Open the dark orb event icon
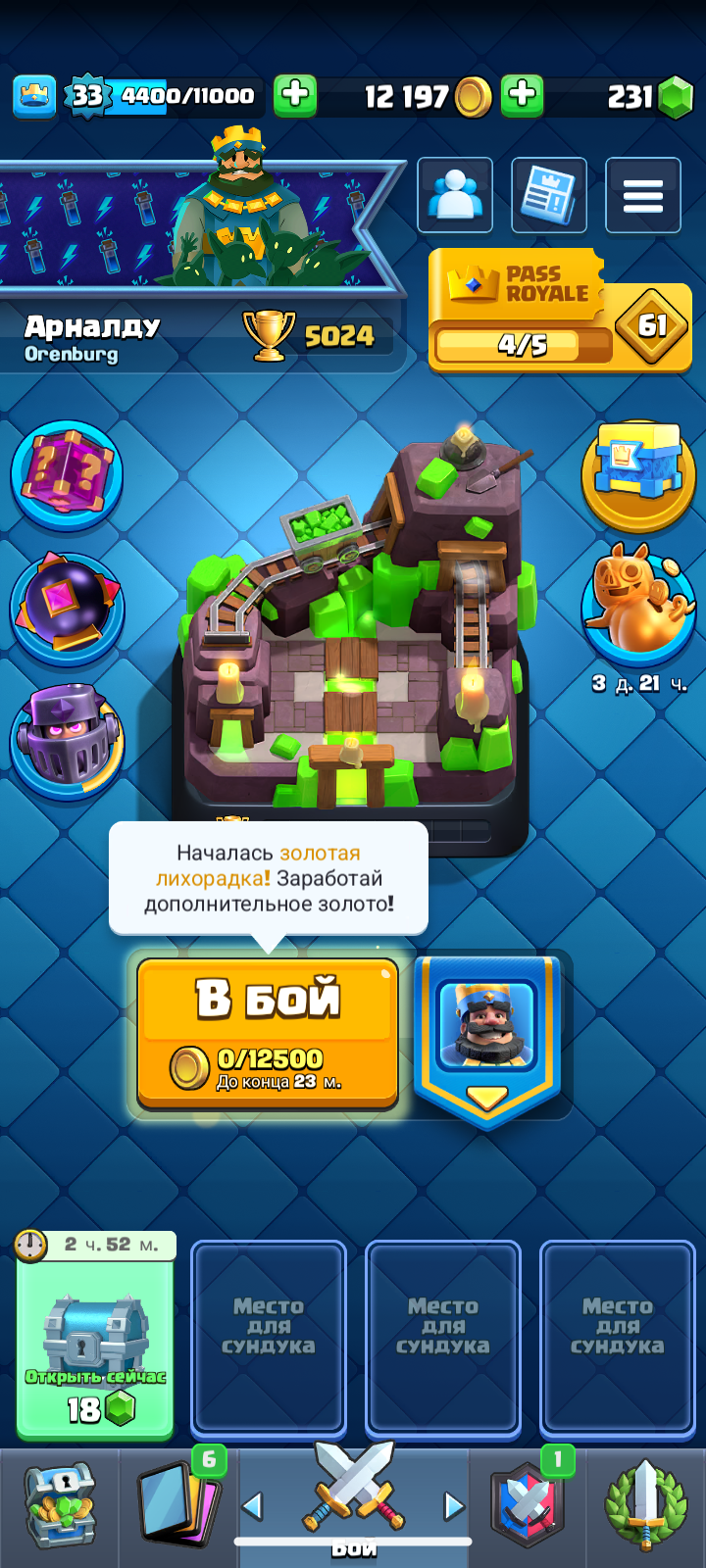Screen dimensions: 706x1568 coord(67,608)
